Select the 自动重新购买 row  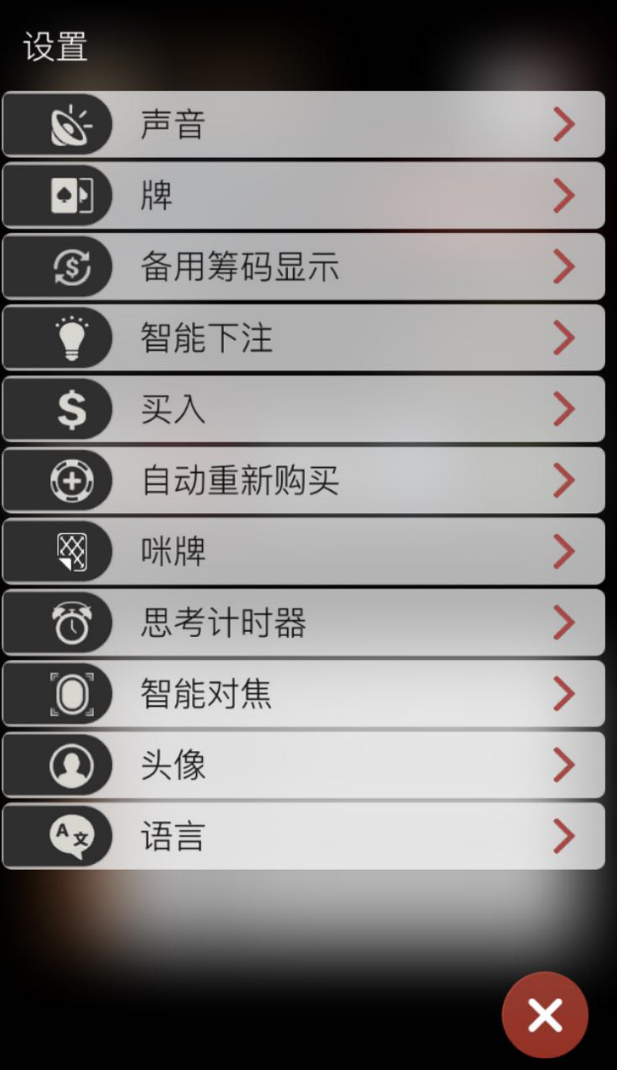tap(303, 481)
